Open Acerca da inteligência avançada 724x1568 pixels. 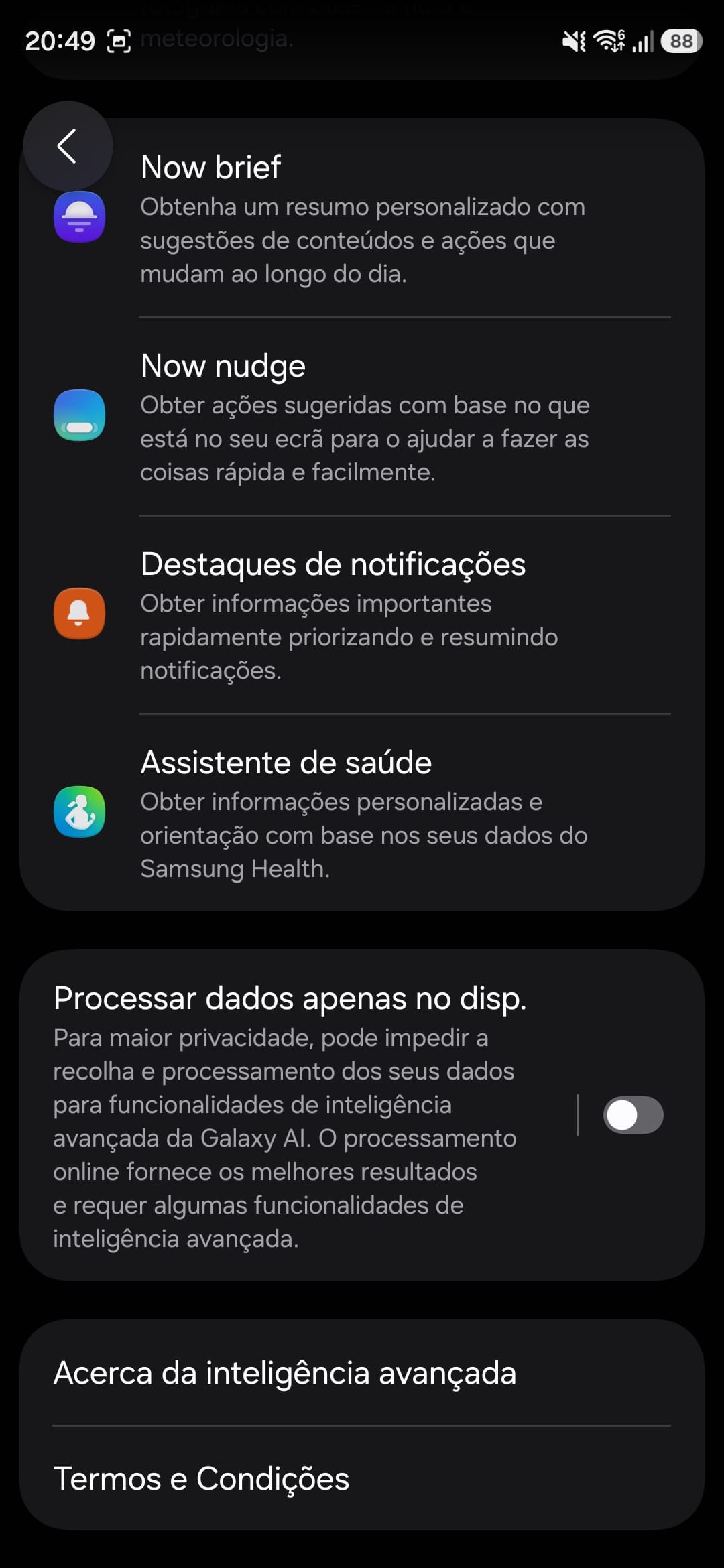pos(362,1373)
